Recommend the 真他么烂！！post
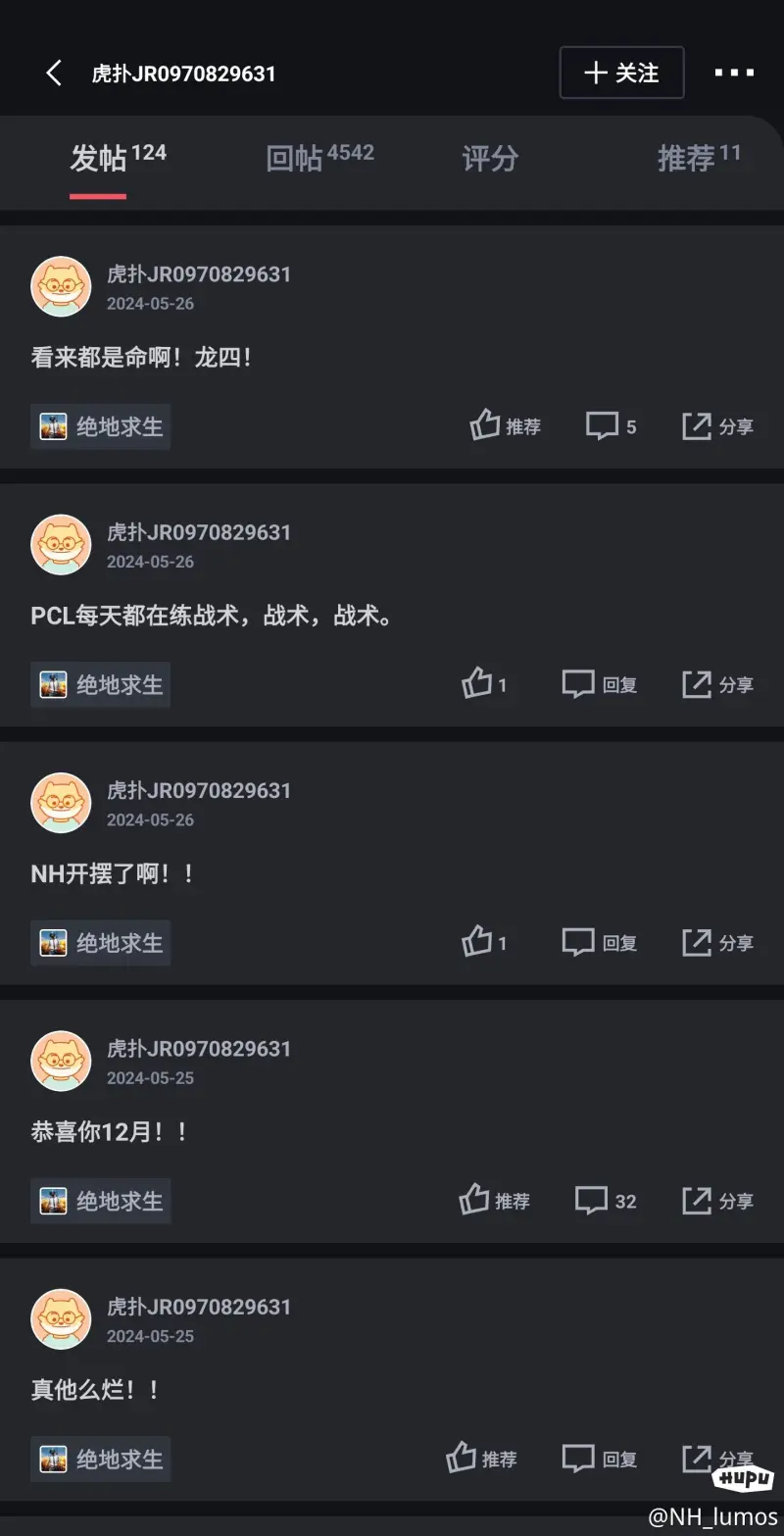This screenshot has width=784, height=1536. (x=481, y=1459)
